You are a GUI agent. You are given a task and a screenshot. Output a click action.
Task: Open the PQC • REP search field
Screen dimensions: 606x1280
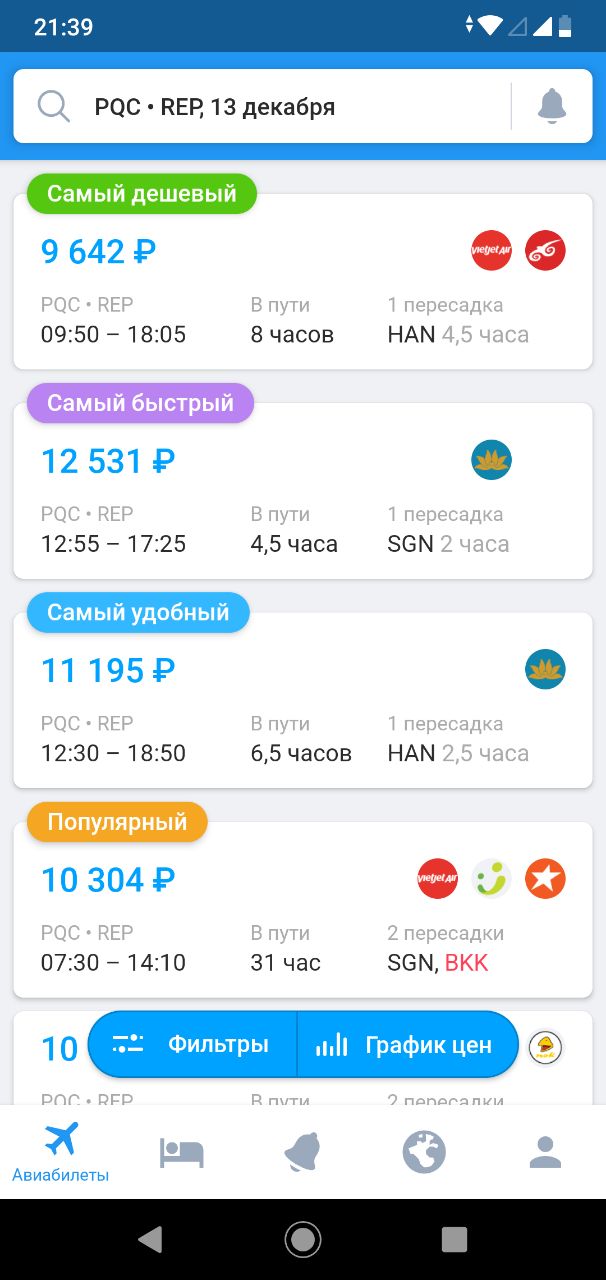coord(262,106)
